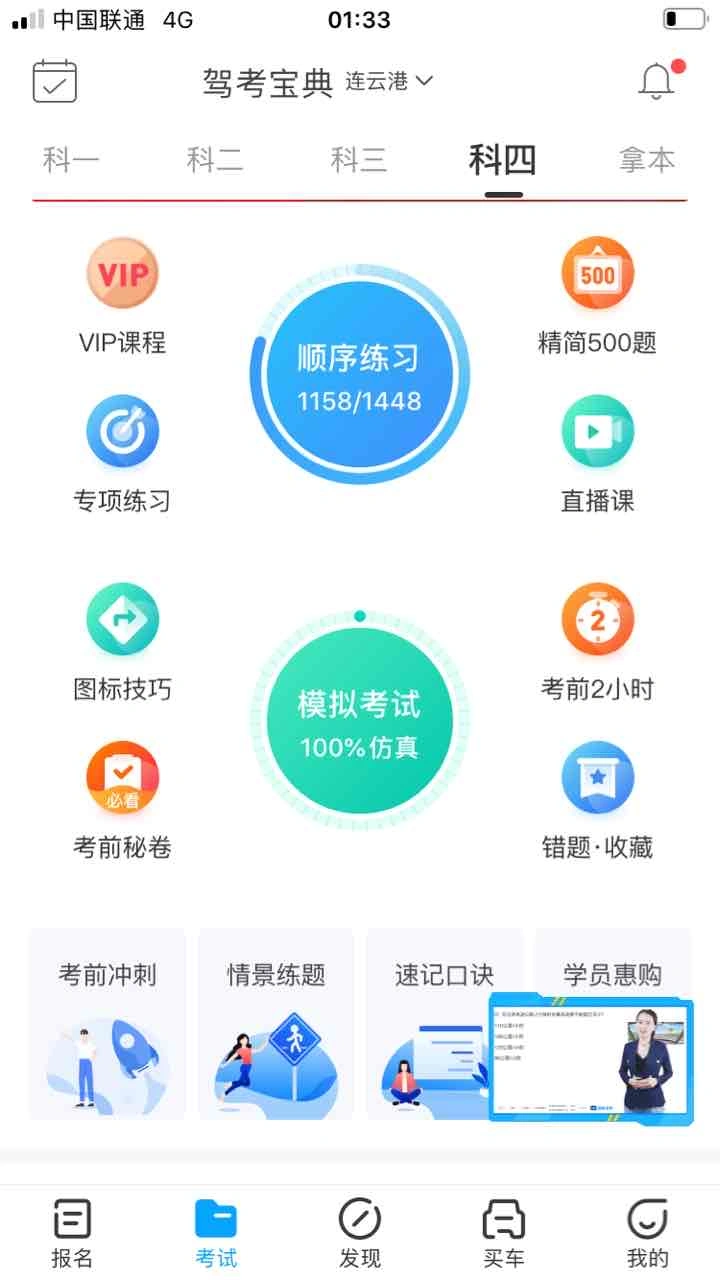Screen dimensions: 720x1280
Task: Open 精简500题
Action: pos(597,297)
